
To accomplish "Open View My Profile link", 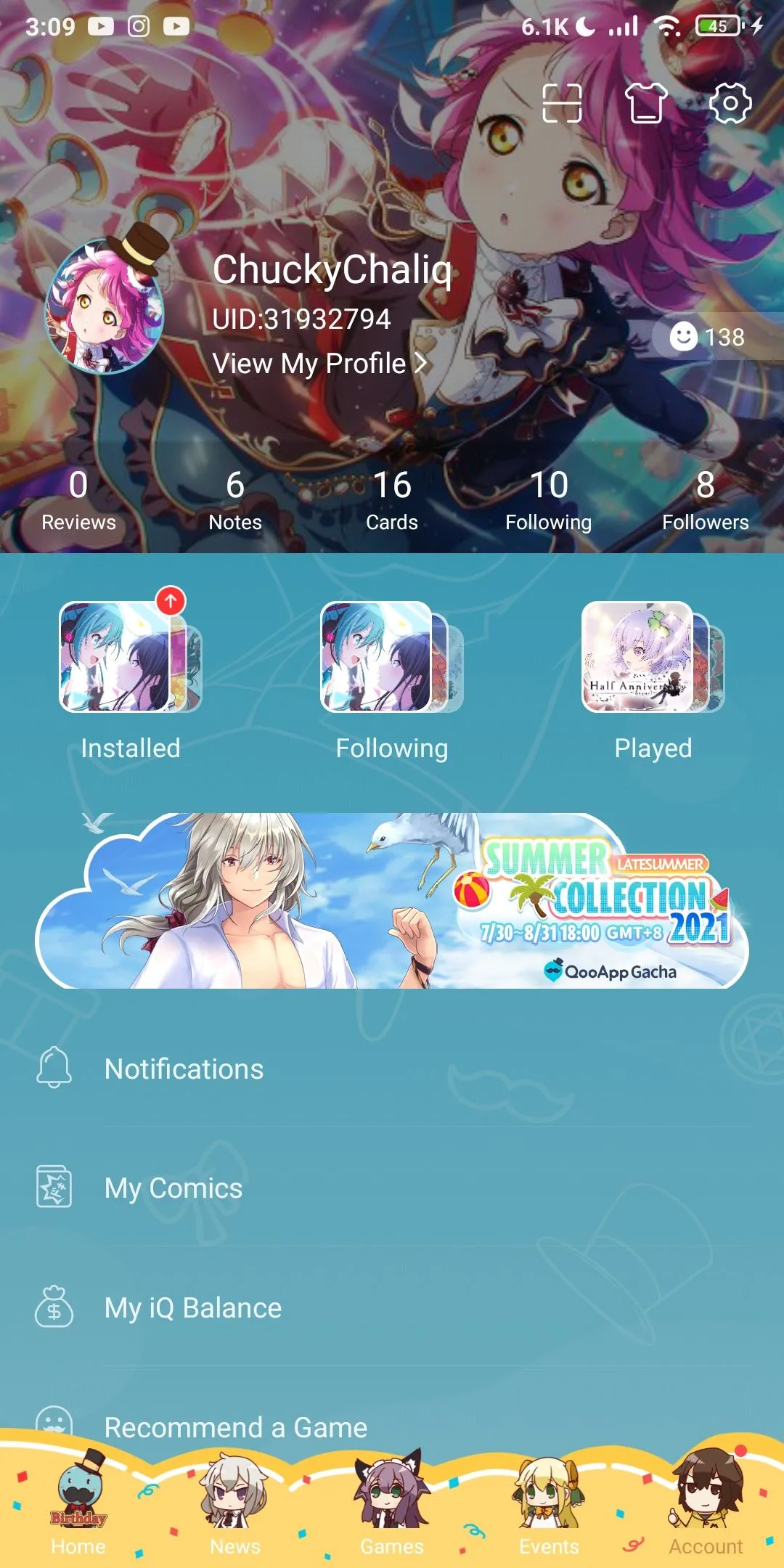I will [x=319, y=363].
